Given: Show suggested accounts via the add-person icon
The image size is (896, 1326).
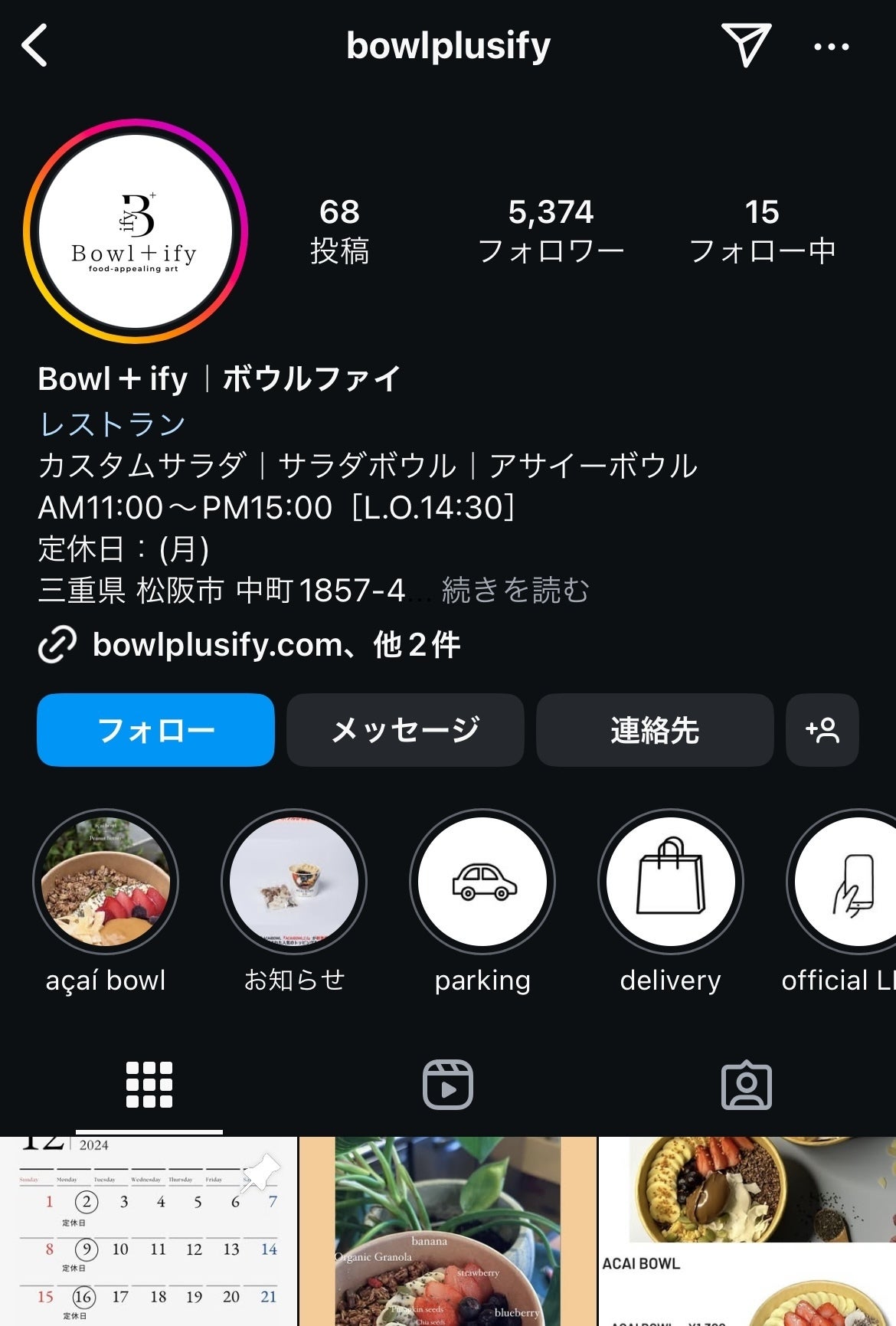Looking at the screenshot, I should [822, 730].
